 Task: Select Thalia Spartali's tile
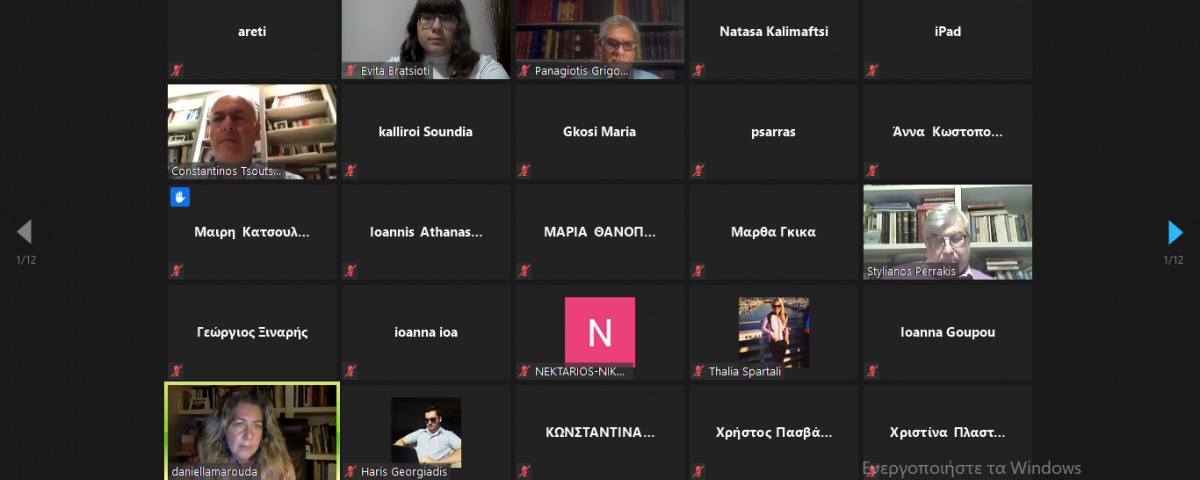(773, 332)
